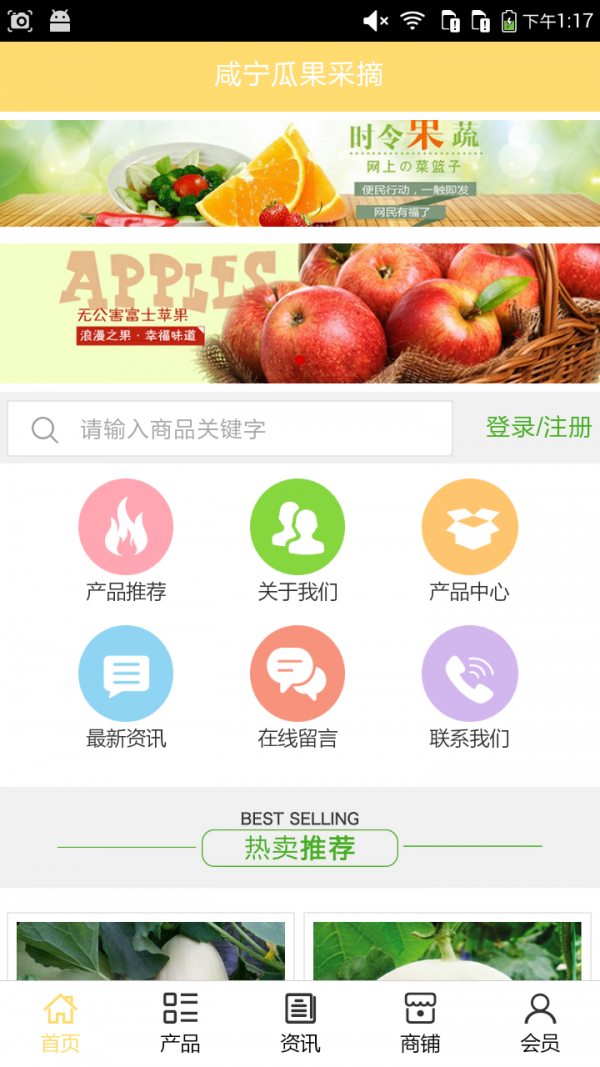Open 登录/注册 login and register

tap(538, 428)
